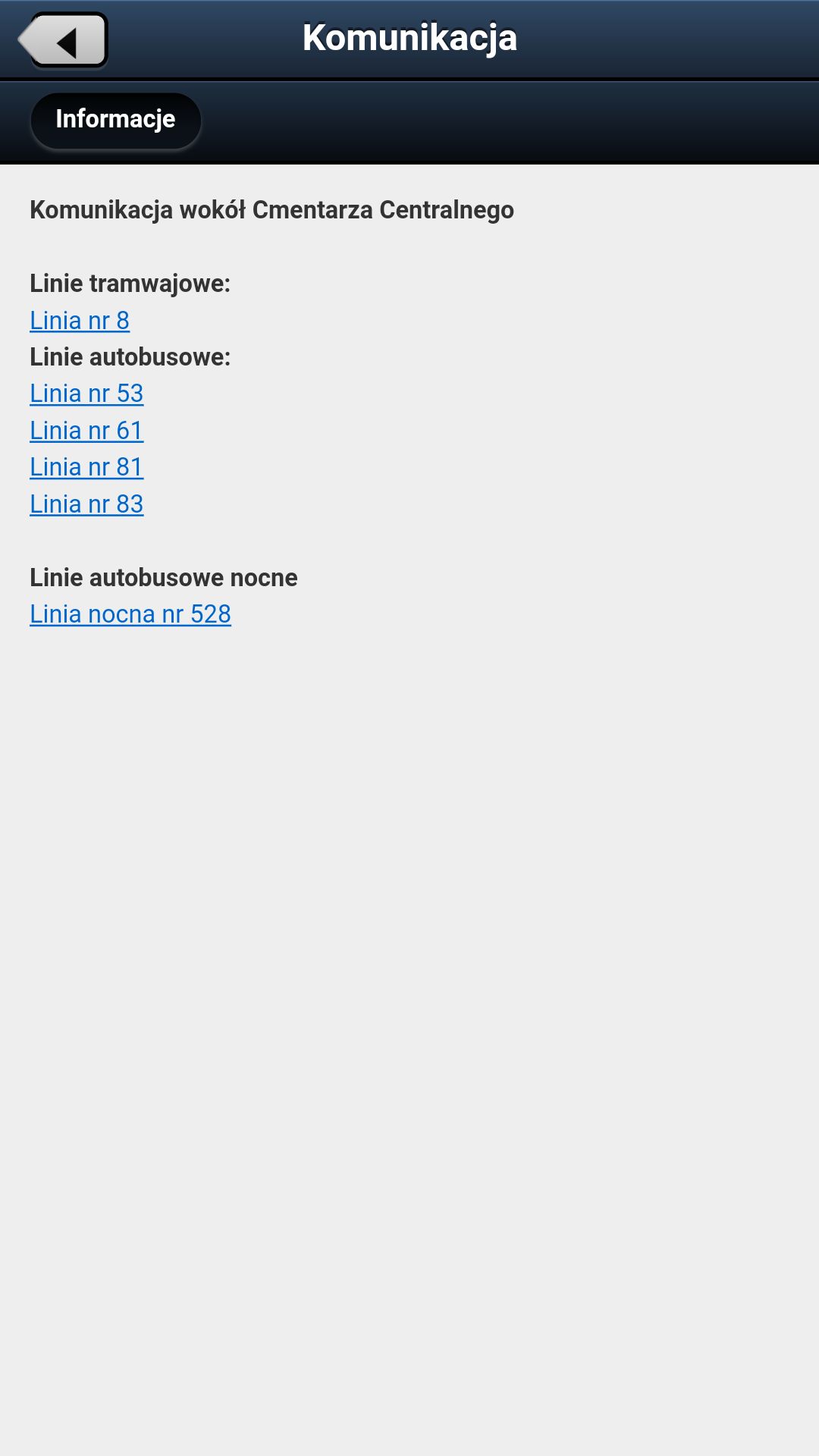The height and width of the screenshot is (1456, 819).
Task: Open tram Linia nr 8 link
Action: click(80, 321)
